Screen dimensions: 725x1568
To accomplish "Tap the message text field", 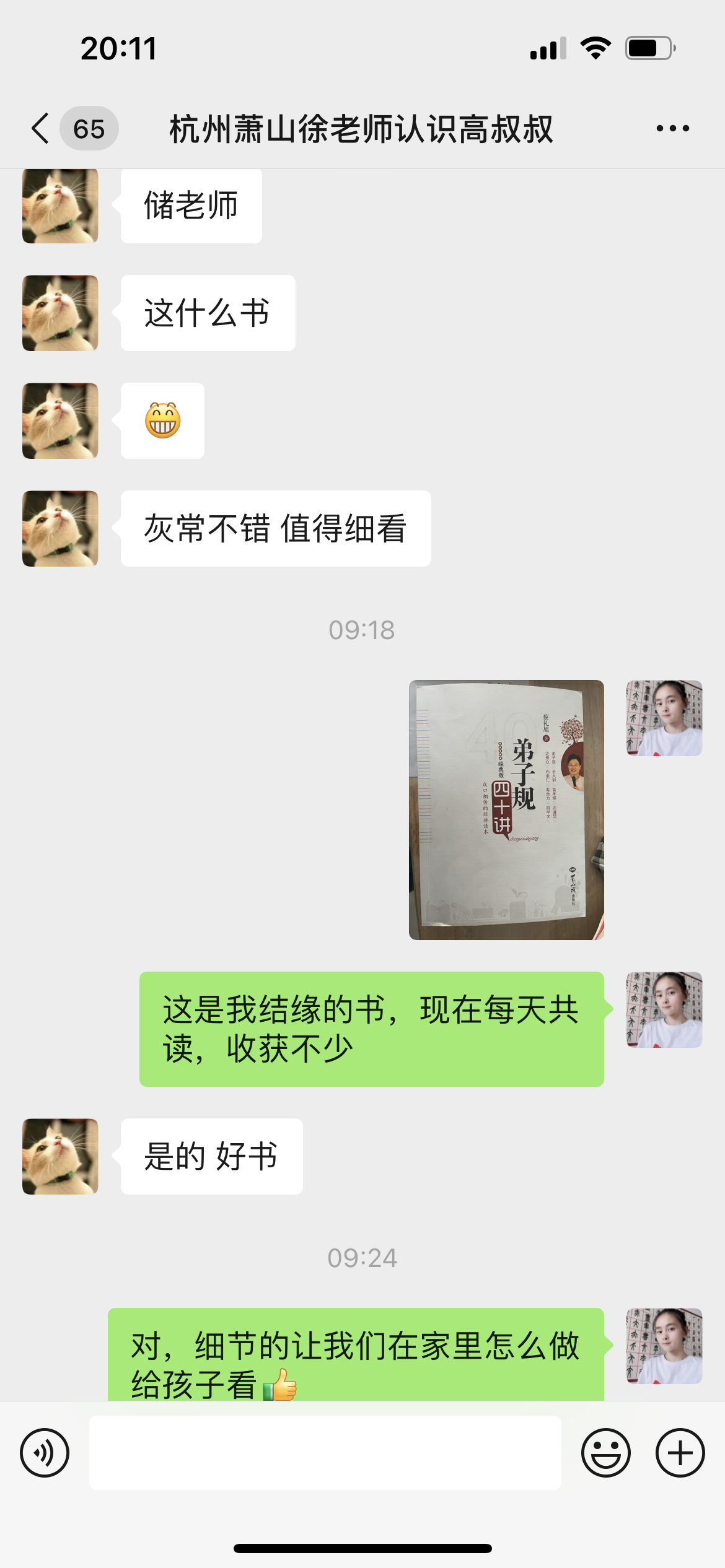I will (325, 1452).
